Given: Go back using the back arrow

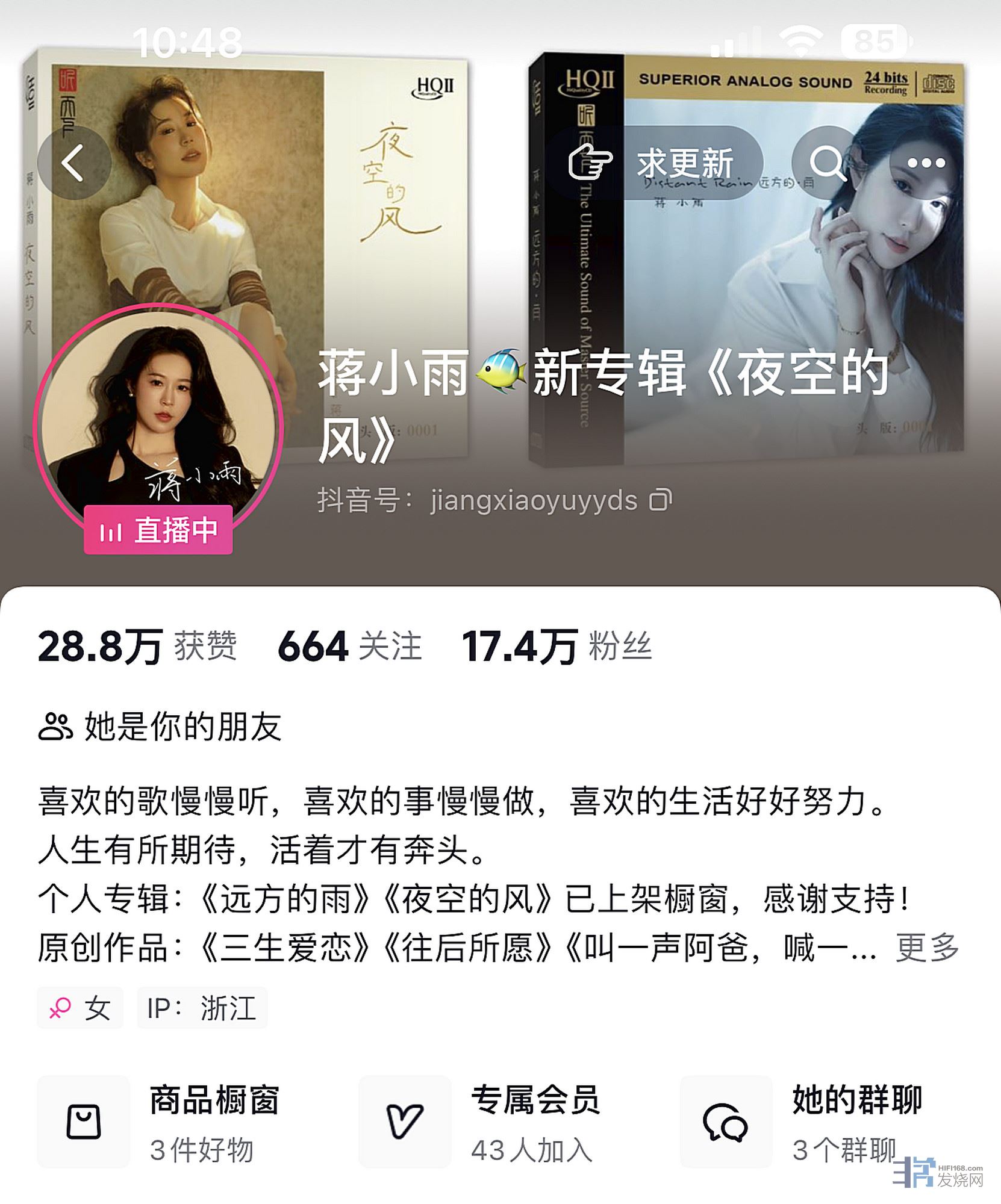Looking at the screenshot, I should pyautogui.click(x=74, y=163).
